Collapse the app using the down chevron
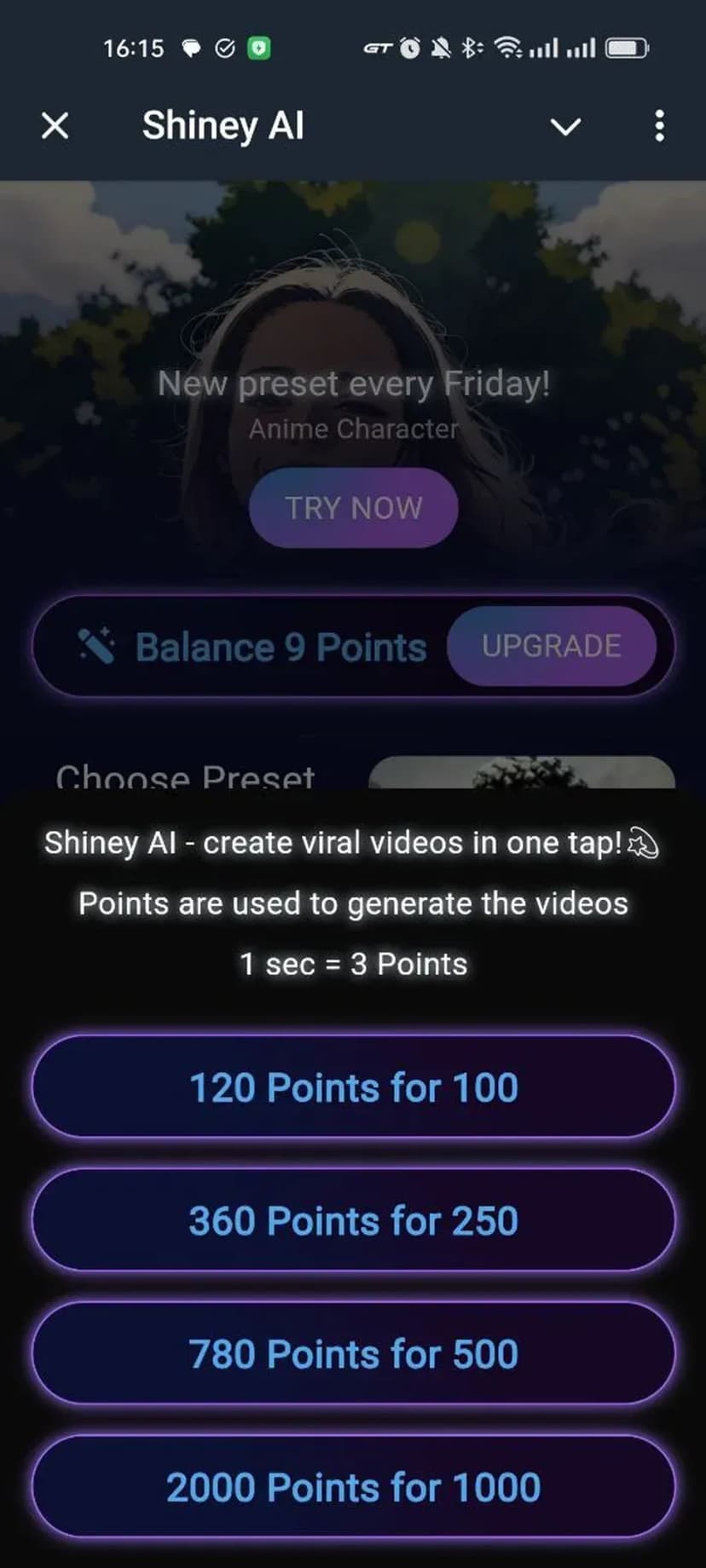The image size is (706, 1568). pyautogui.click(x=565, y=127)
